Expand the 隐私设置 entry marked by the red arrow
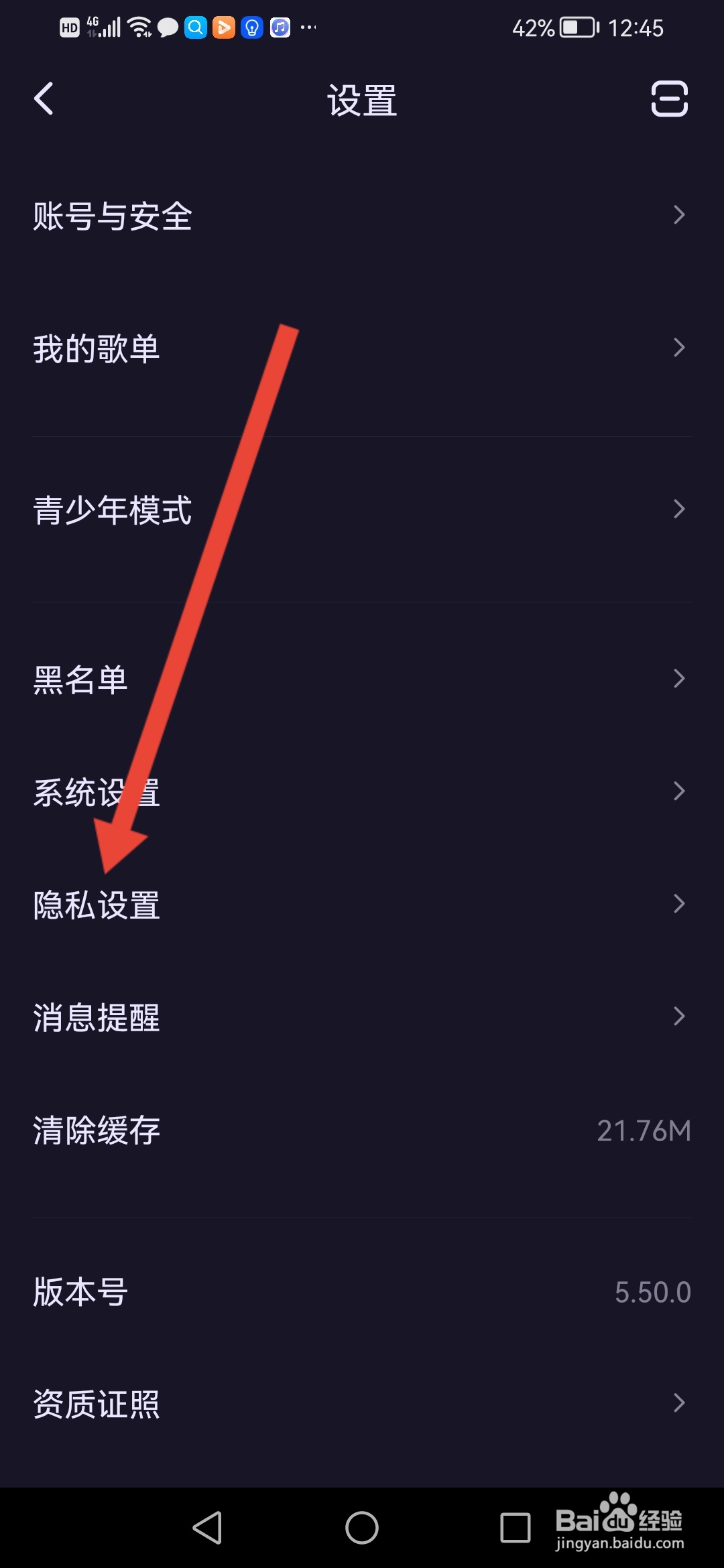 point(362,906)
